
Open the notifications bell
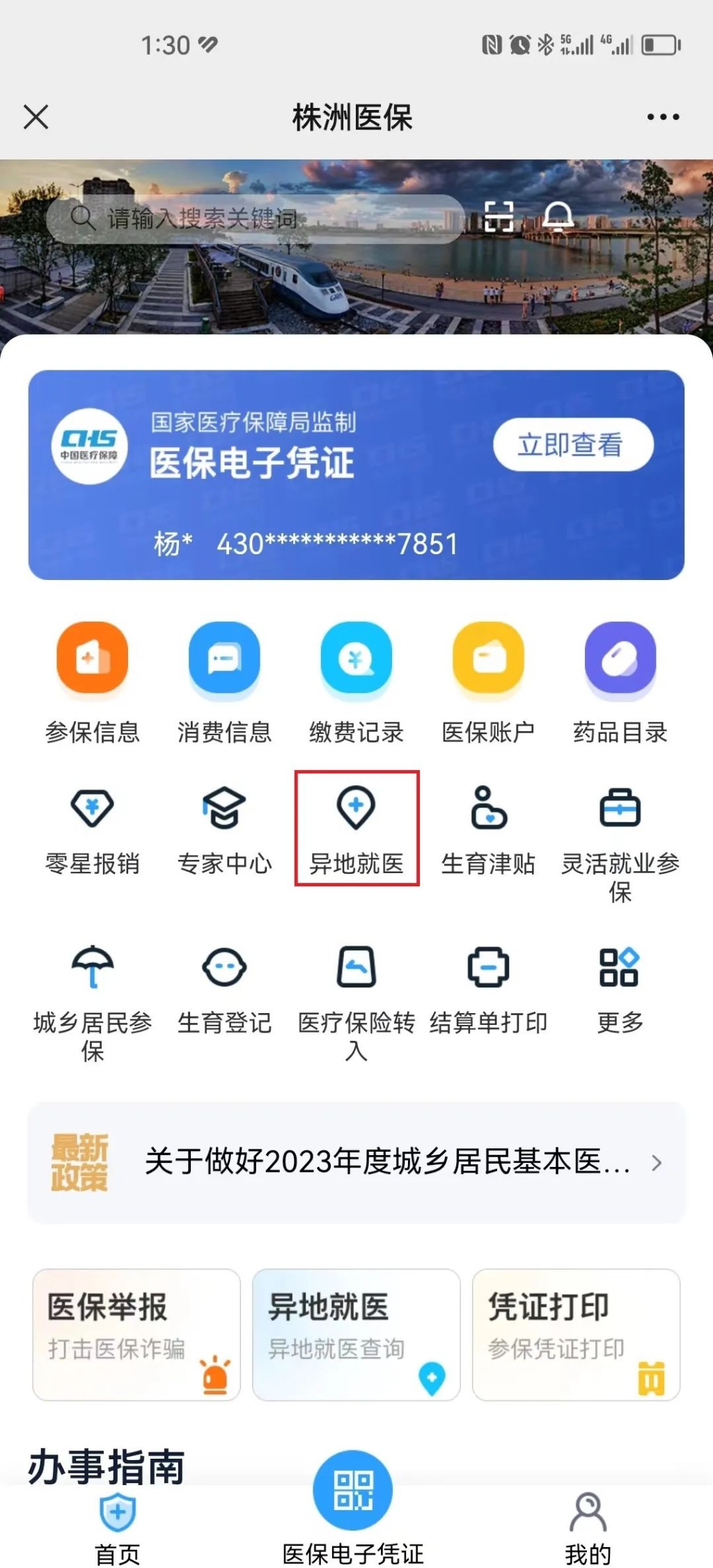[x=558, y=217]
